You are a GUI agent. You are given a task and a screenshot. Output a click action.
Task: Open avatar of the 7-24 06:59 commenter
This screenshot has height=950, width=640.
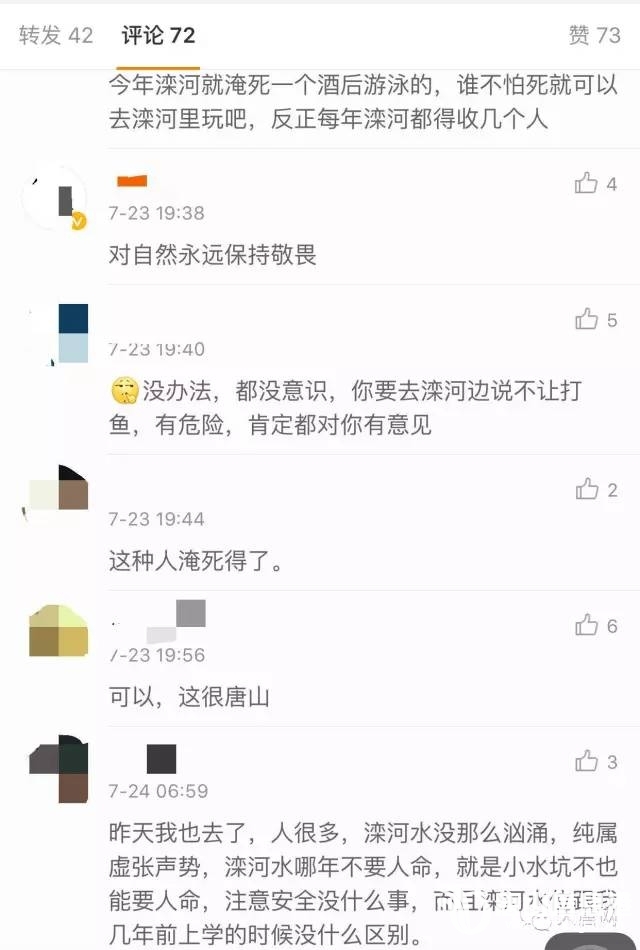[58, 768]
